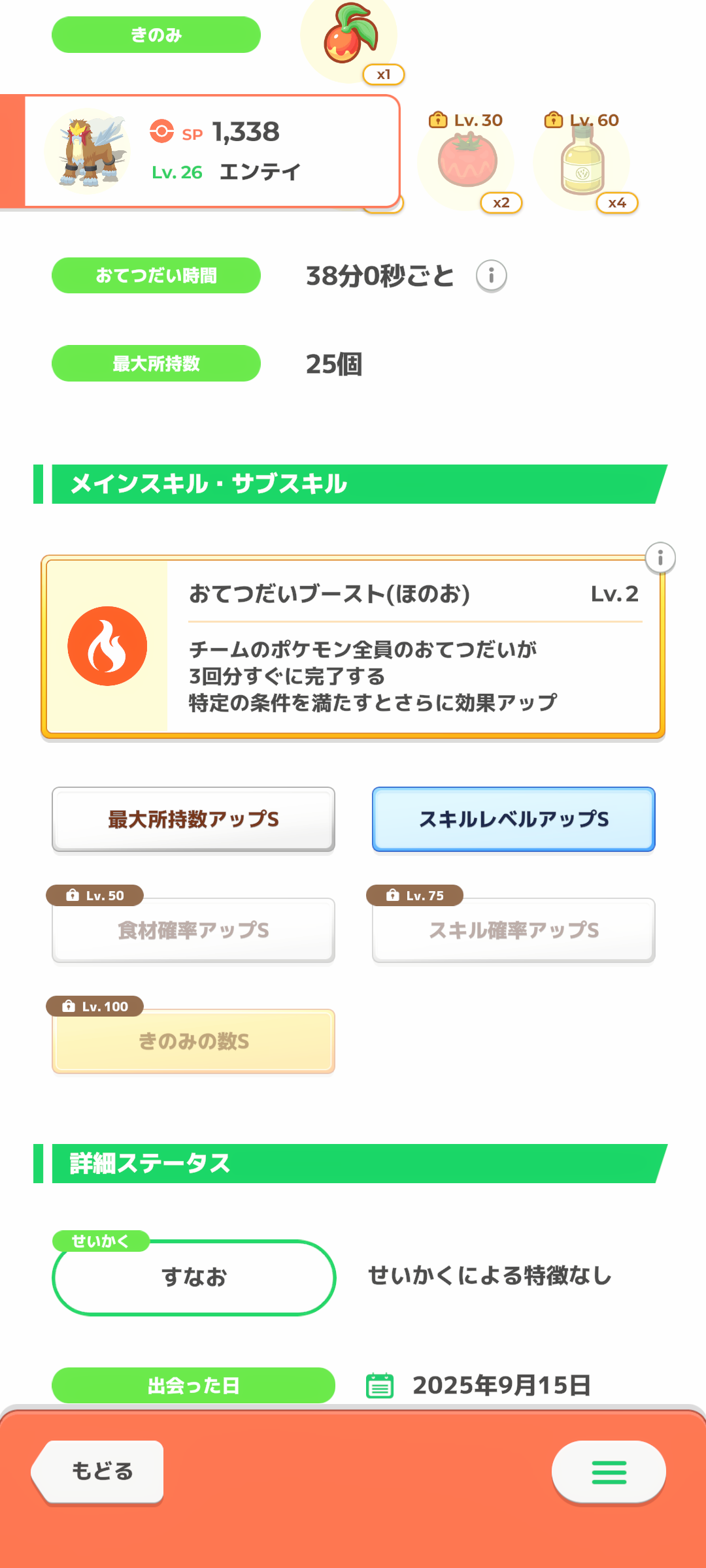Tap the すなお nature box
Screen dimensions: 706x1568
(x=194, y=1277)
